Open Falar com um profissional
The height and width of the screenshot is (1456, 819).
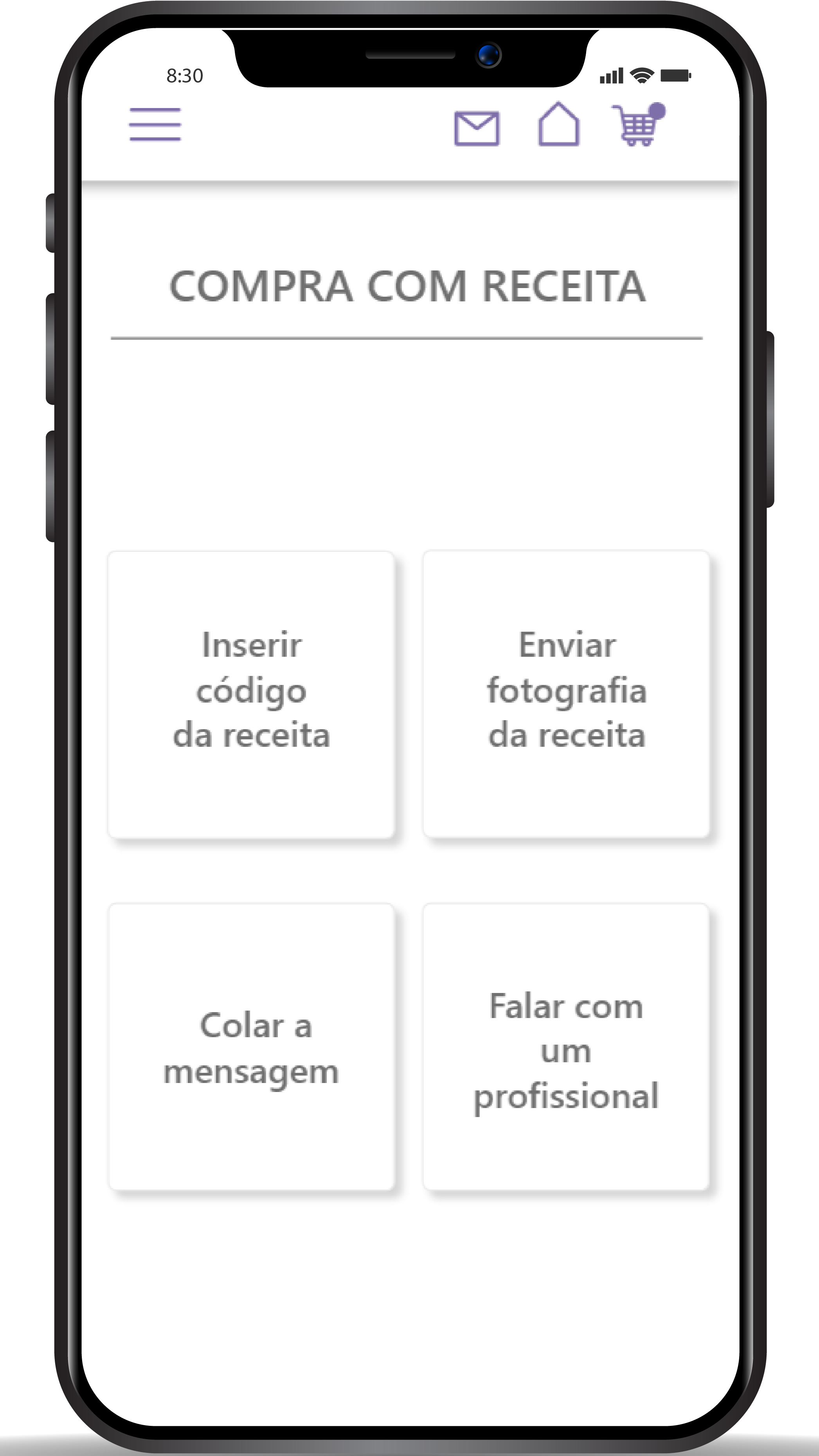(x=566, y=1047)
